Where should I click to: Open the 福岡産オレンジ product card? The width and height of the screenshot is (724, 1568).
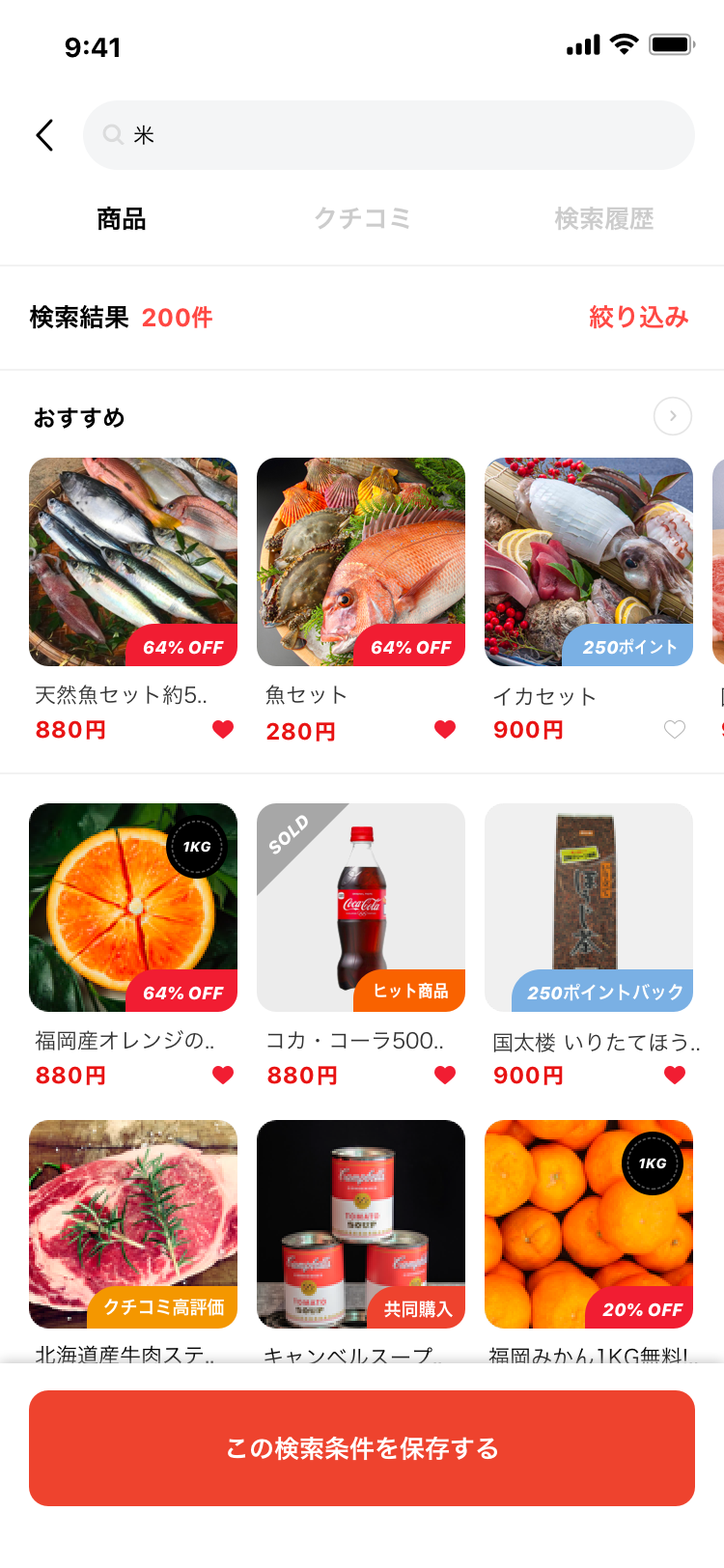133,908
